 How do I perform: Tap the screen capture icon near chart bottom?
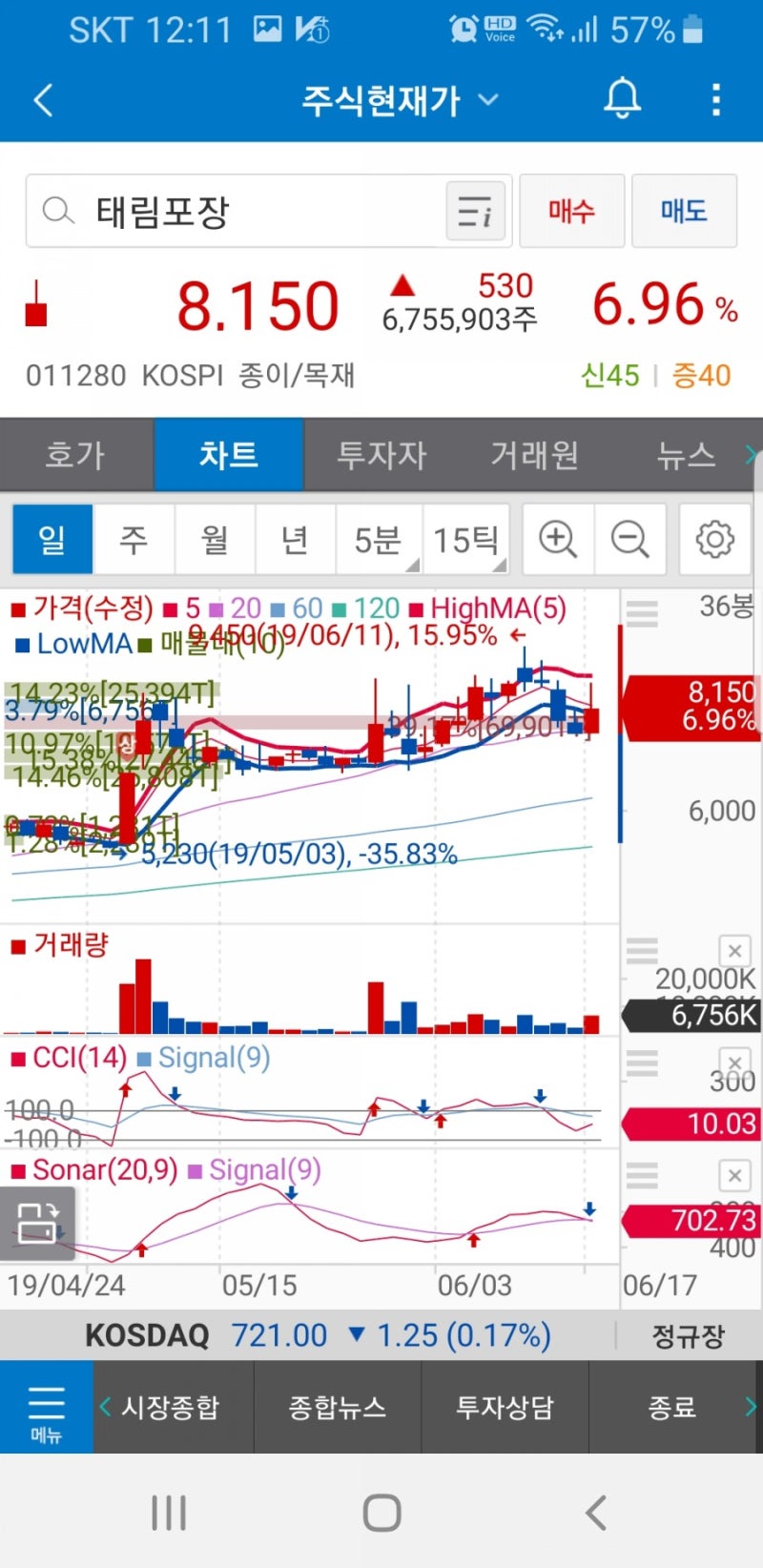click(37, 1224)
